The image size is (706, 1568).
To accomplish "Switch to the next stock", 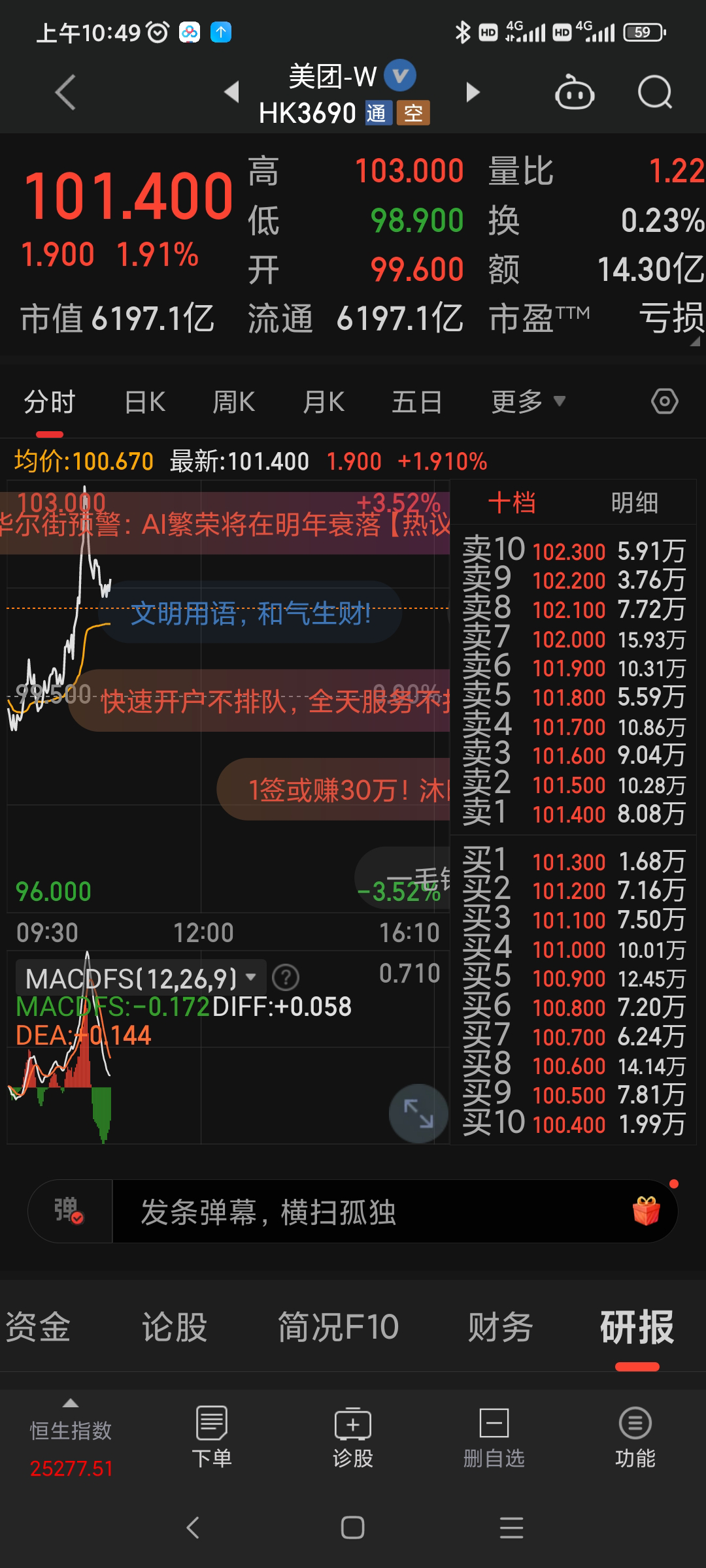I will [x=473, y=92].
